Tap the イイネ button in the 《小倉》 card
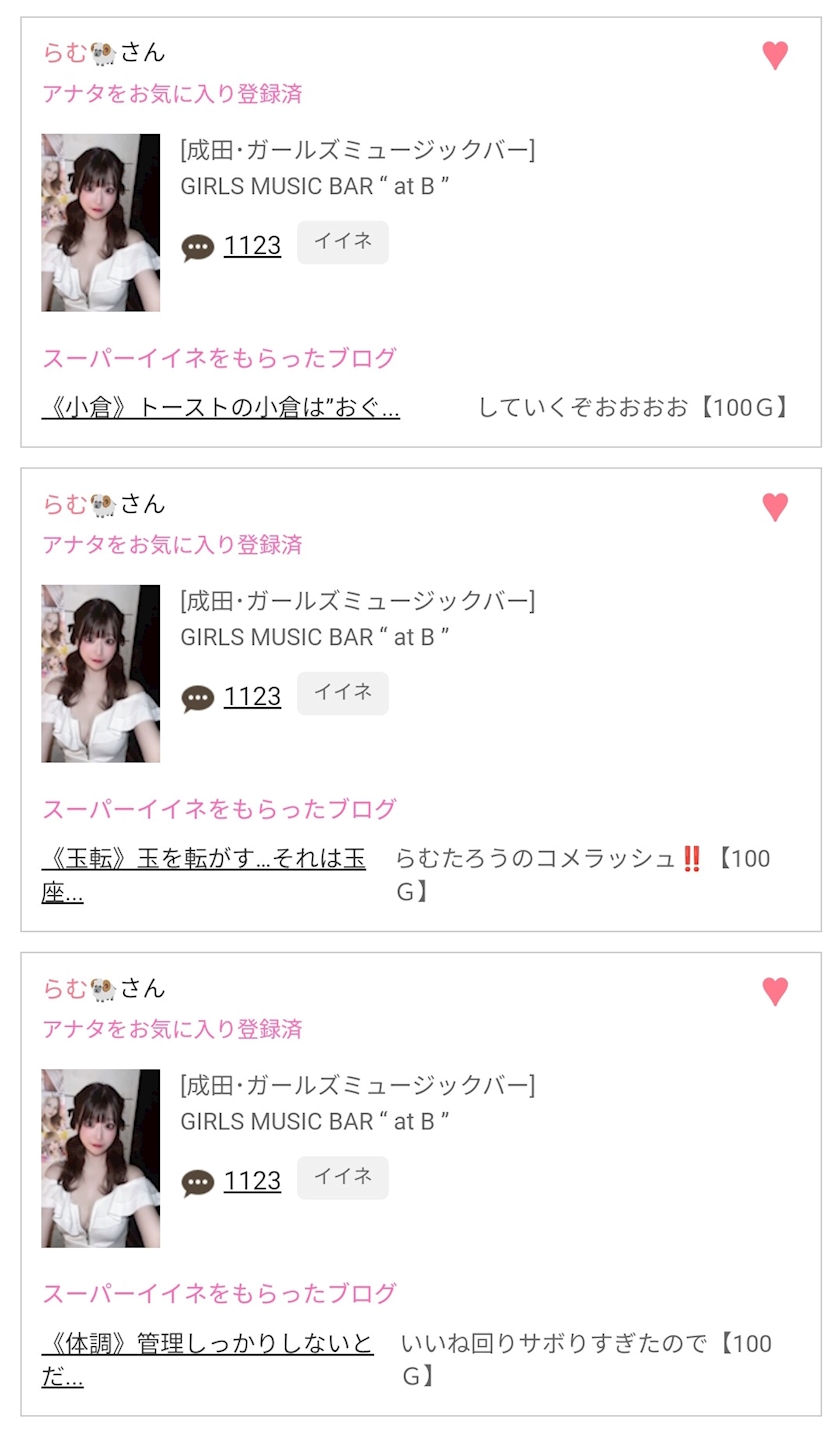The width and height of the screenshot is (840, 1433). [343, 242]
